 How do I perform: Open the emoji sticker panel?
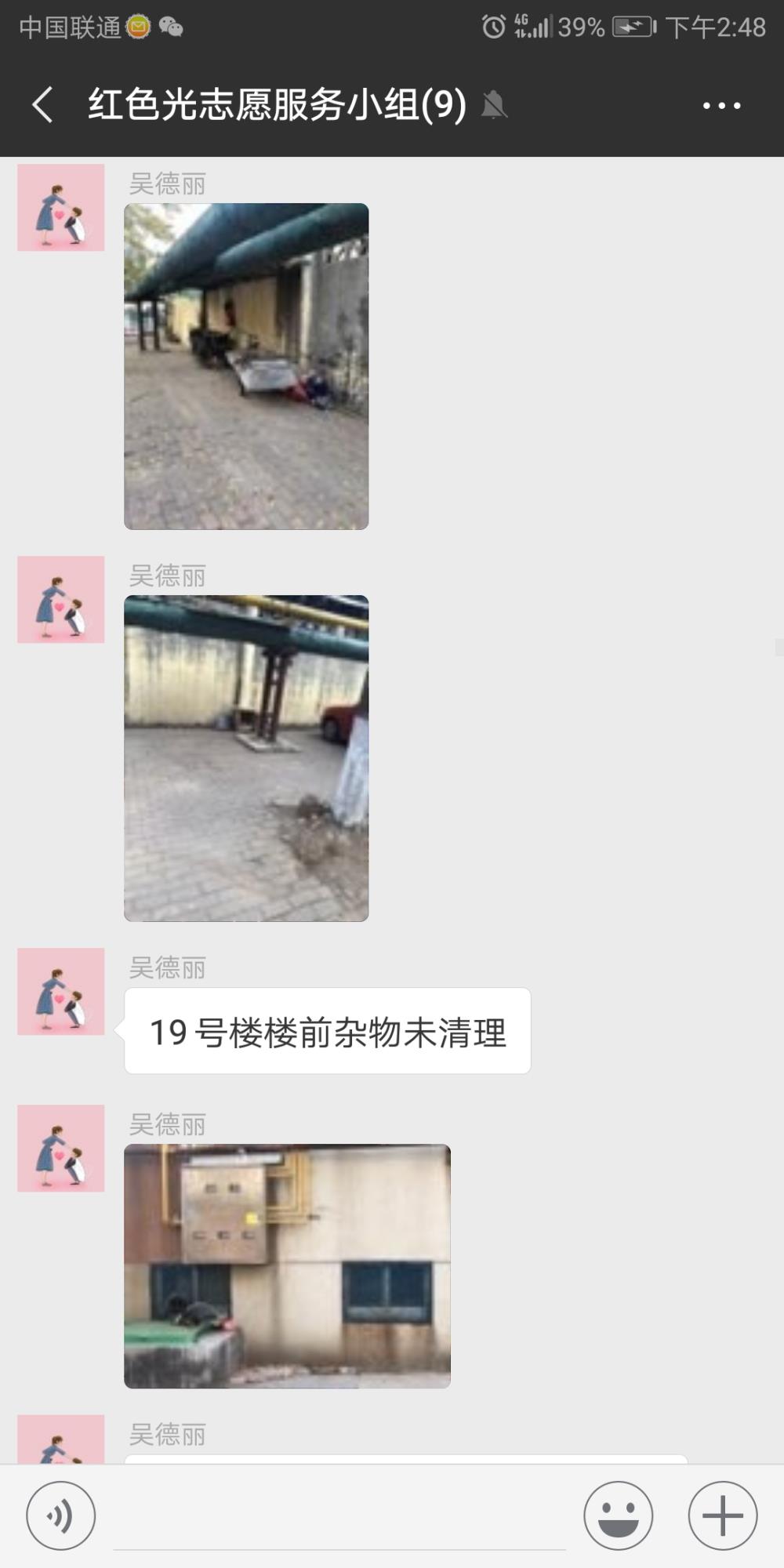click(x=618, y=1515)
